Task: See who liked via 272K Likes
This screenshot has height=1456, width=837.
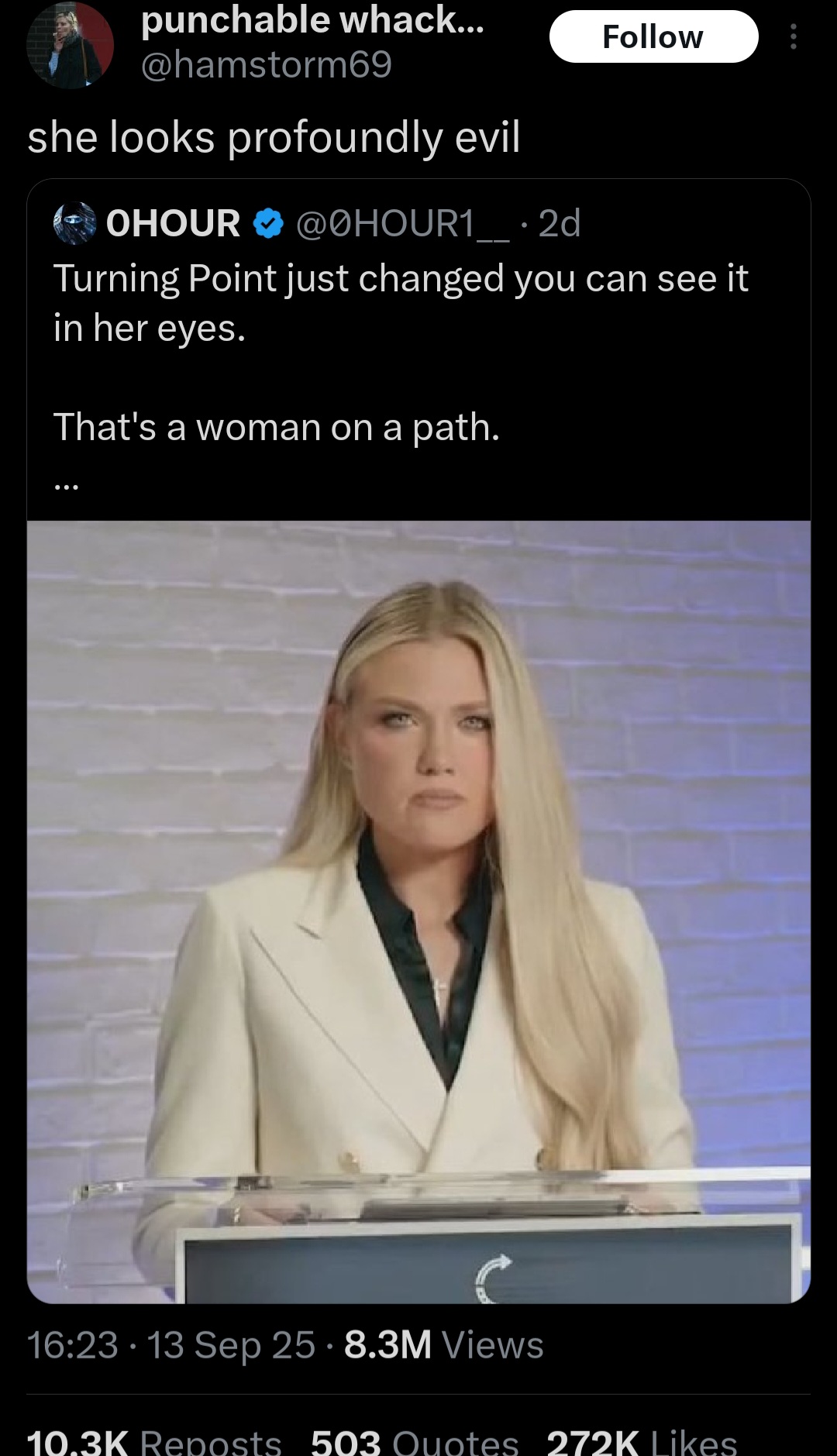Action: [x=642, y=1441]
